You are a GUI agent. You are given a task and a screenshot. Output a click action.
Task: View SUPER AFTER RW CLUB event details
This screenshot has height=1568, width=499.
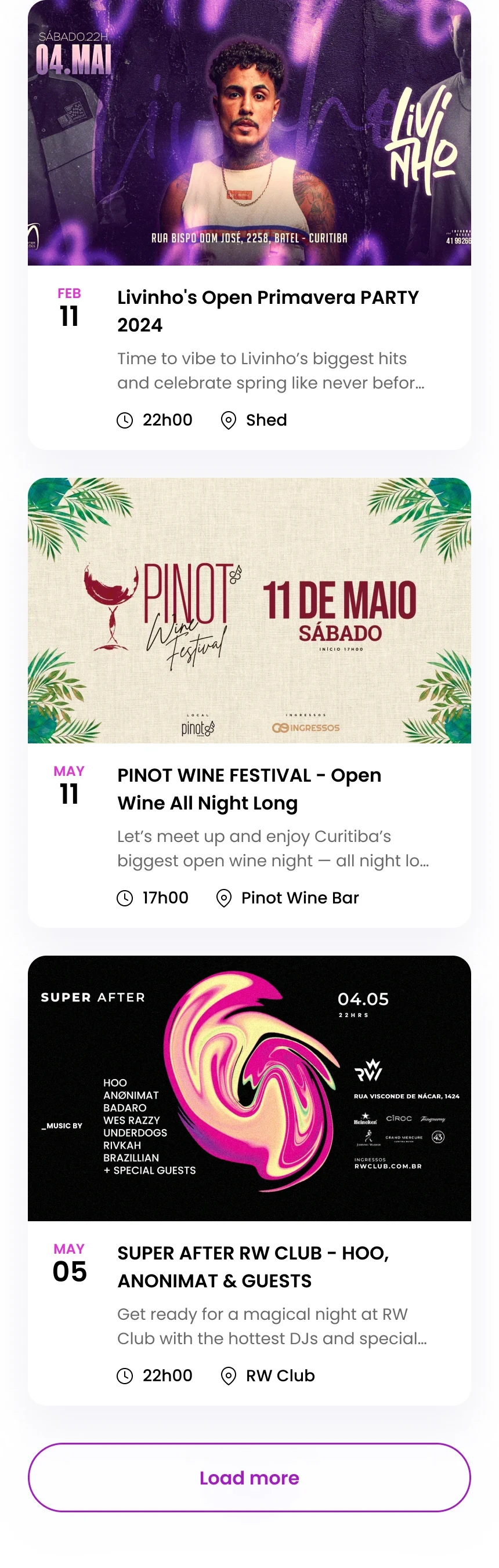(253, 1266)
